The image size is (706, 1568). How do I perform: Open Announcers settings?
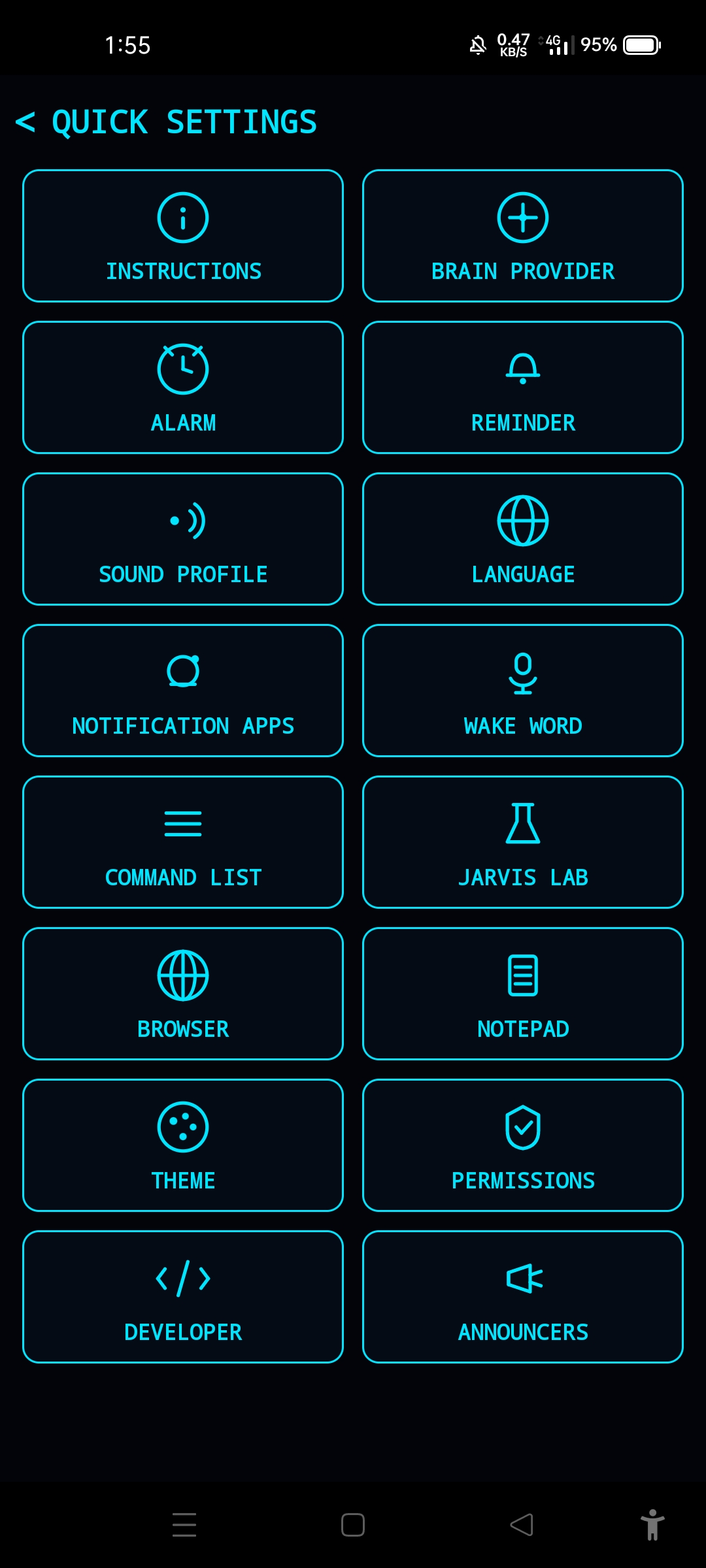[523, 1297]
